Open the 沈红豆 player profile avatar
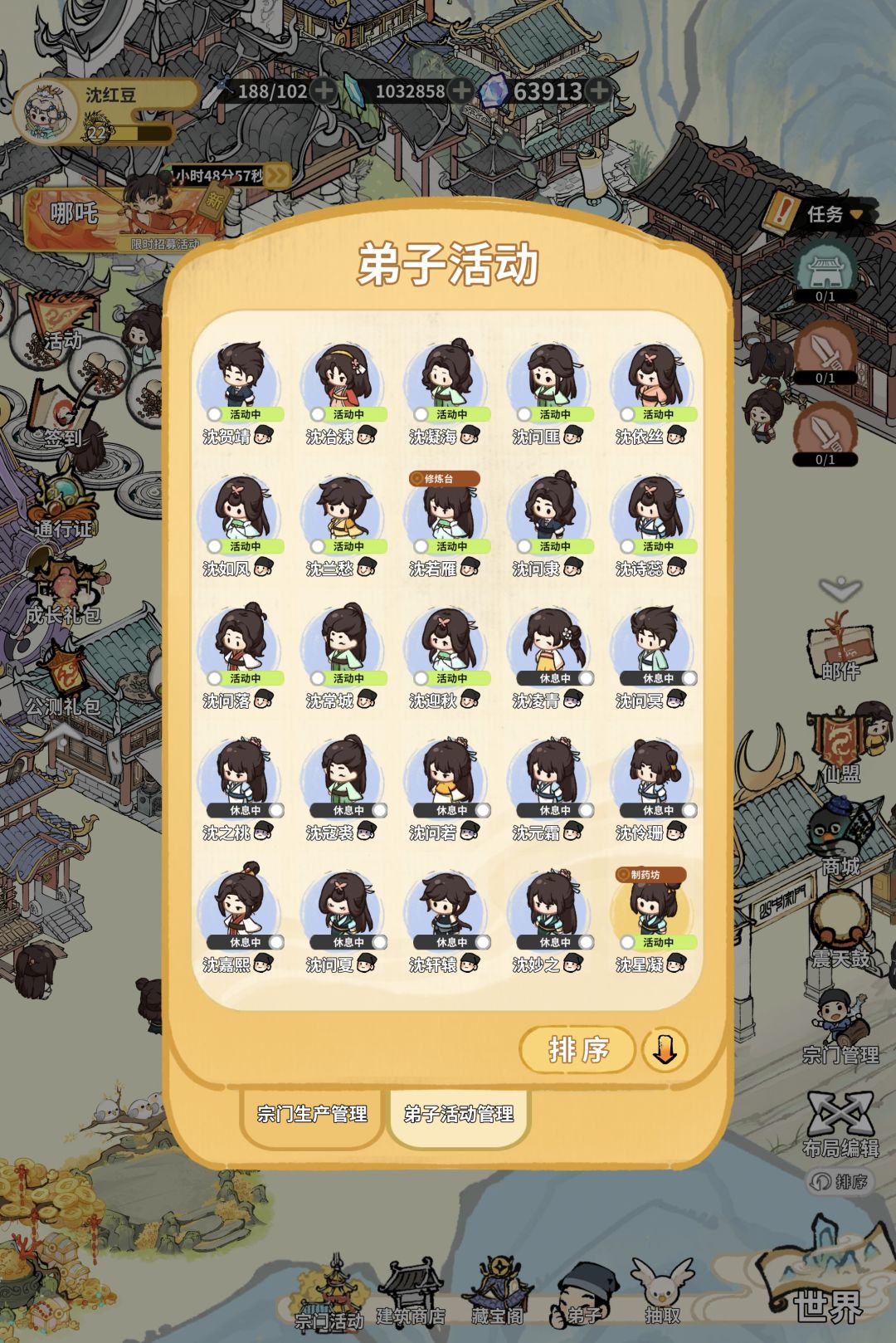The image size is (896, 1343). tap(48, 113)
